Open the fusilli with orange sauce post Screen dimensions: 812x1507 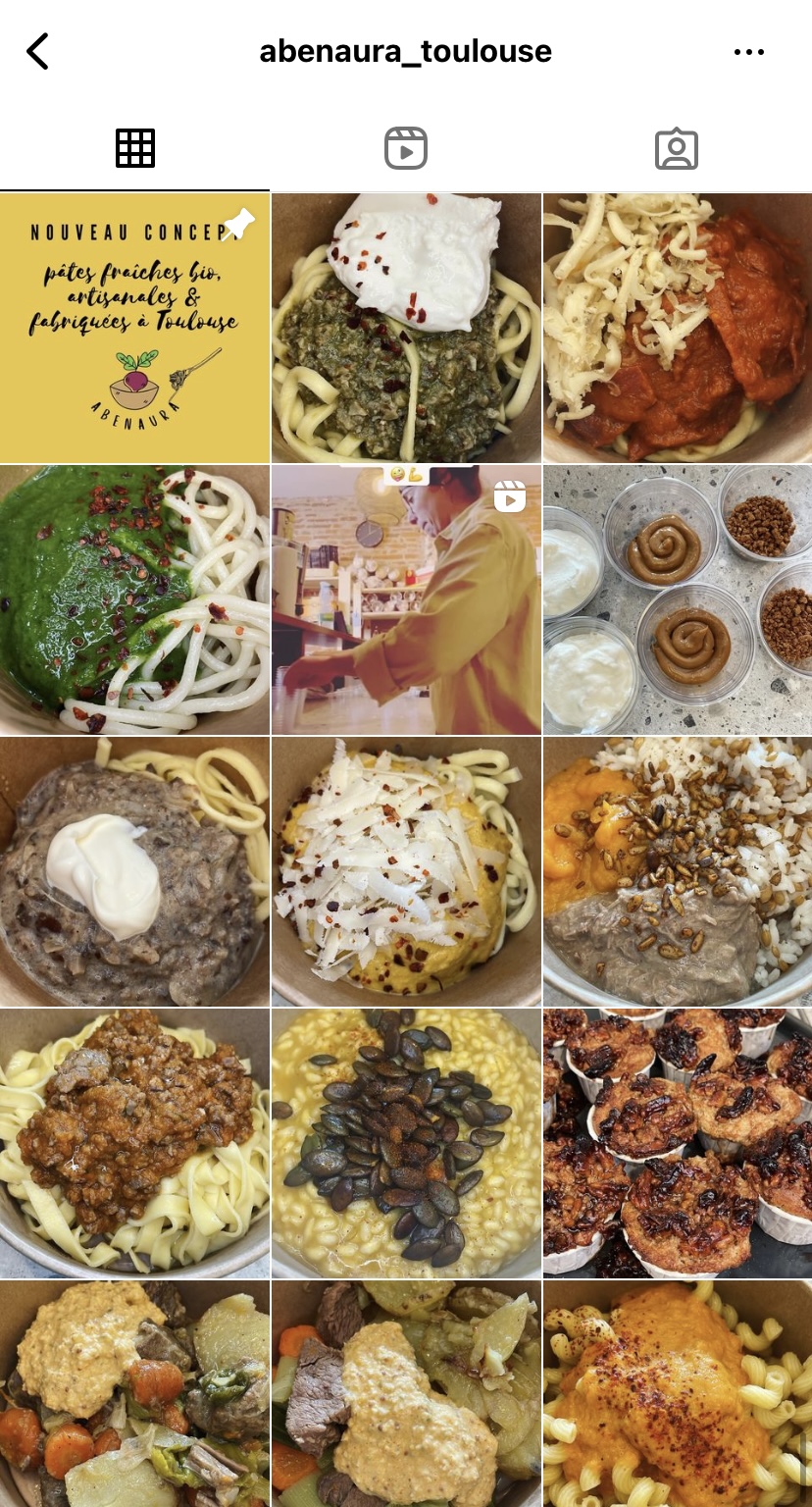678,1393
